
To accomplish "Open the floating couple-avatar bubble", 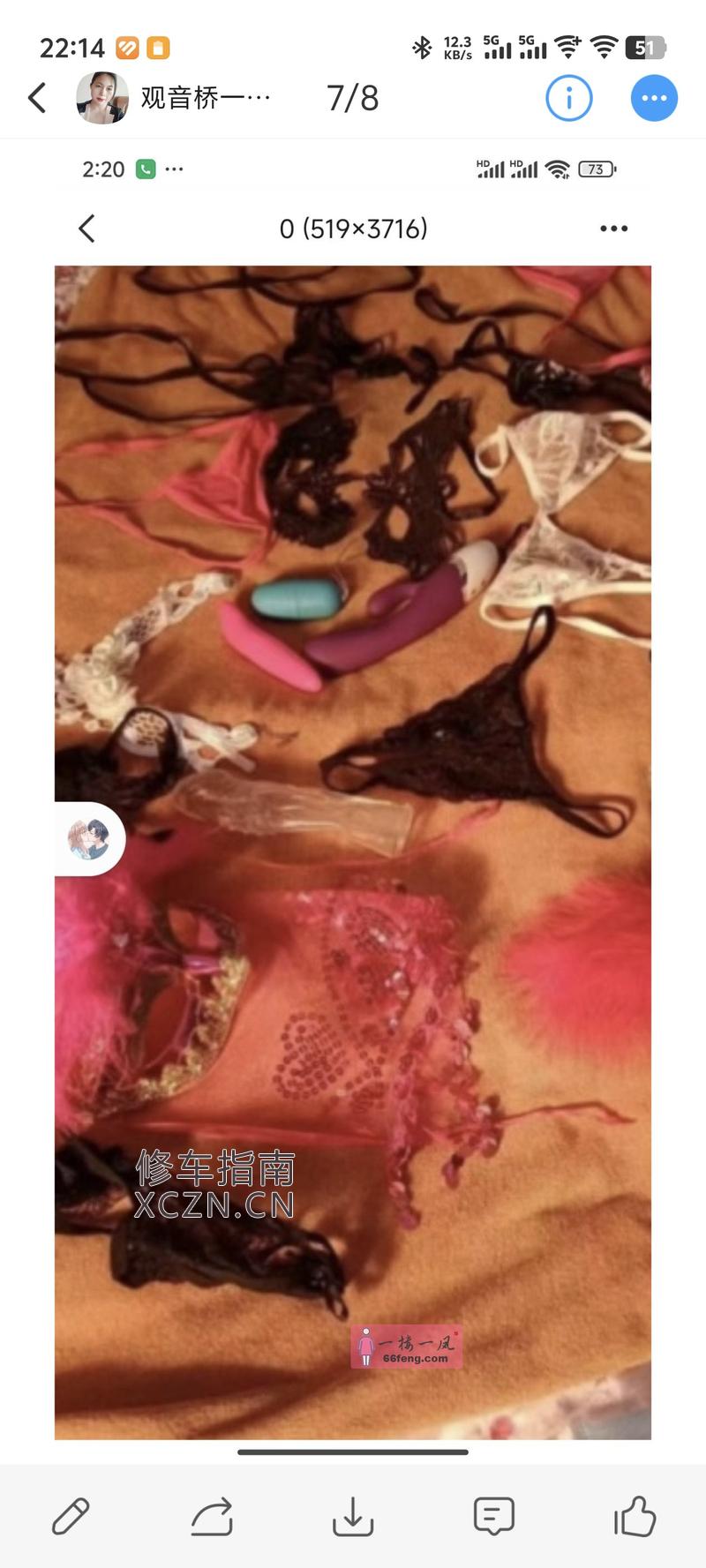I will pyautogui.click(x=89, y=838).
